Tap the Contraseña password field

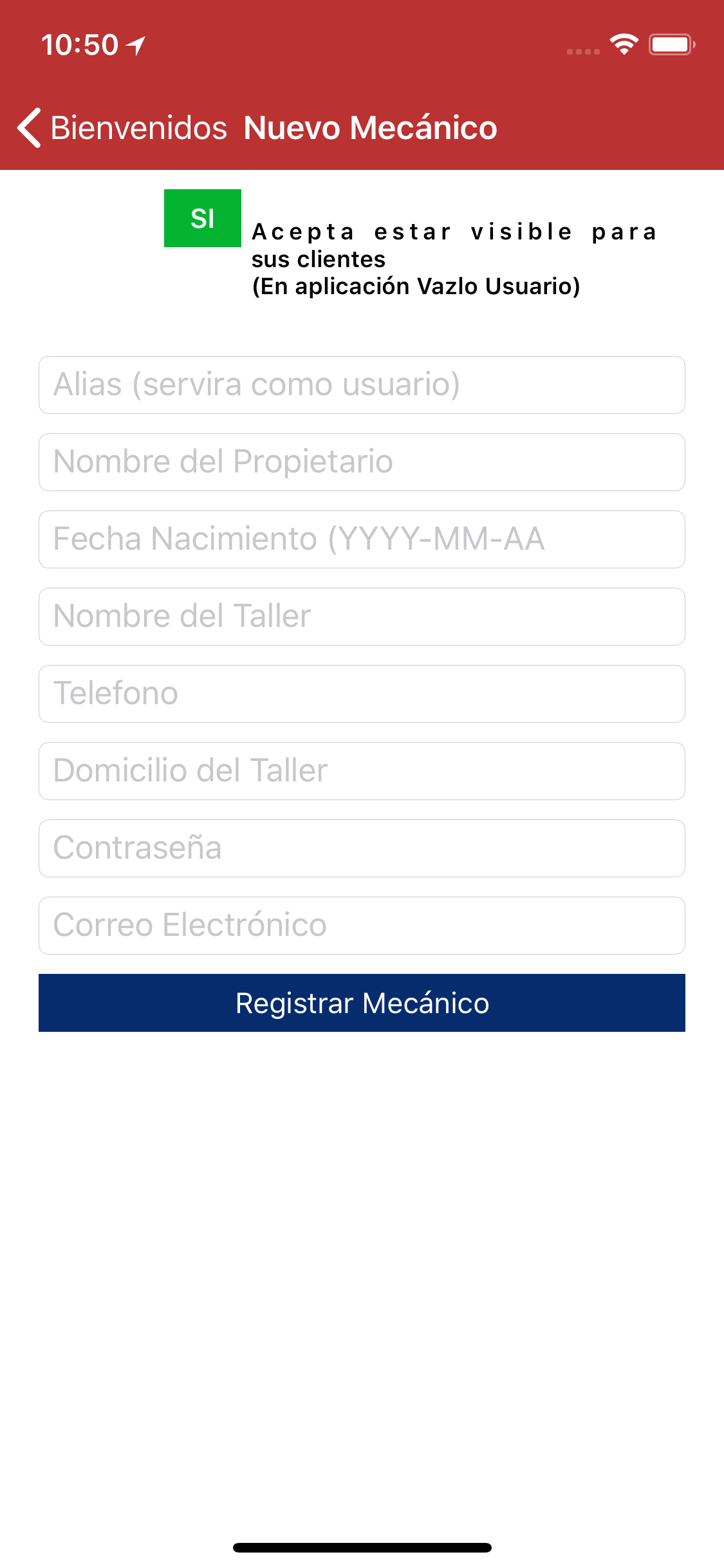(362, 848)
